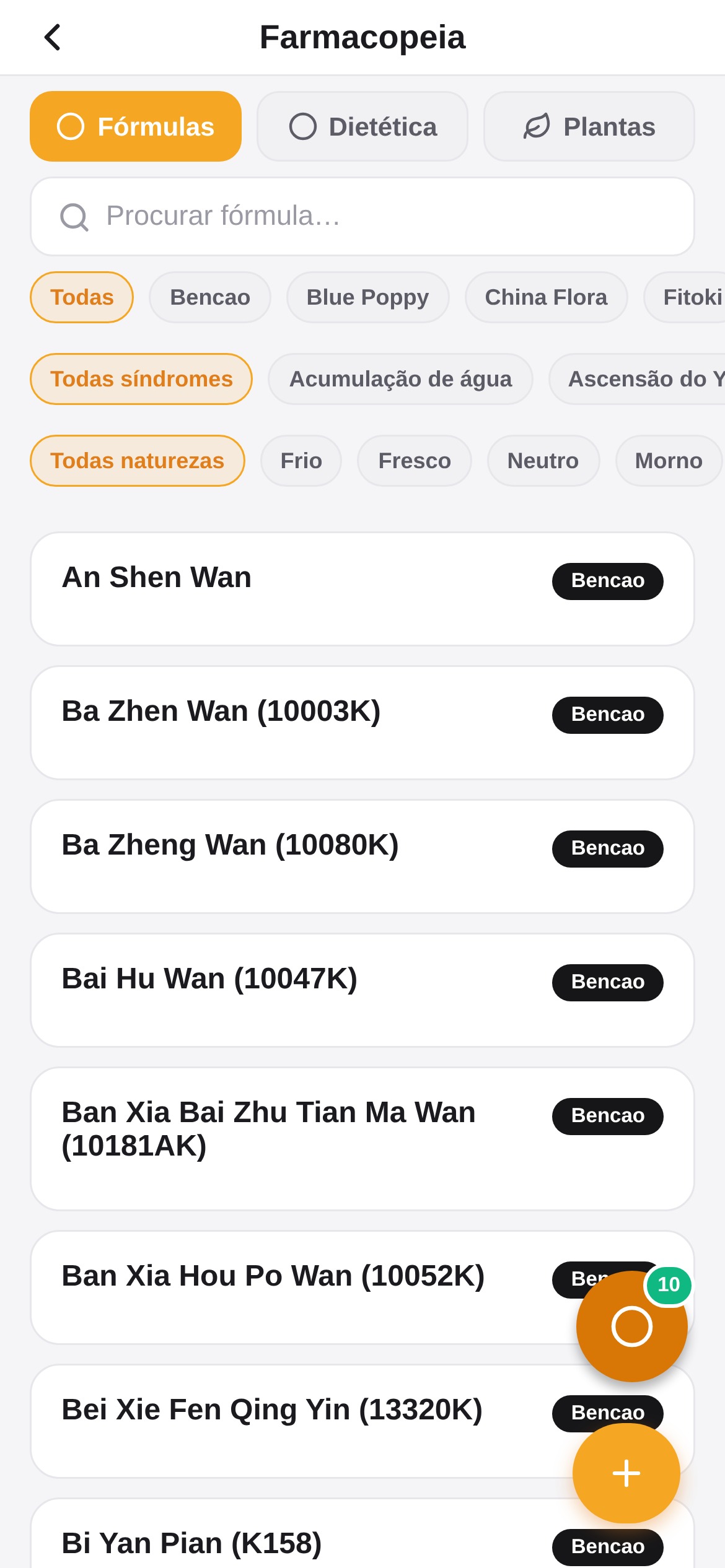
Task: Filter by Acumulação de água syndrome
Action: coord(400,379)
